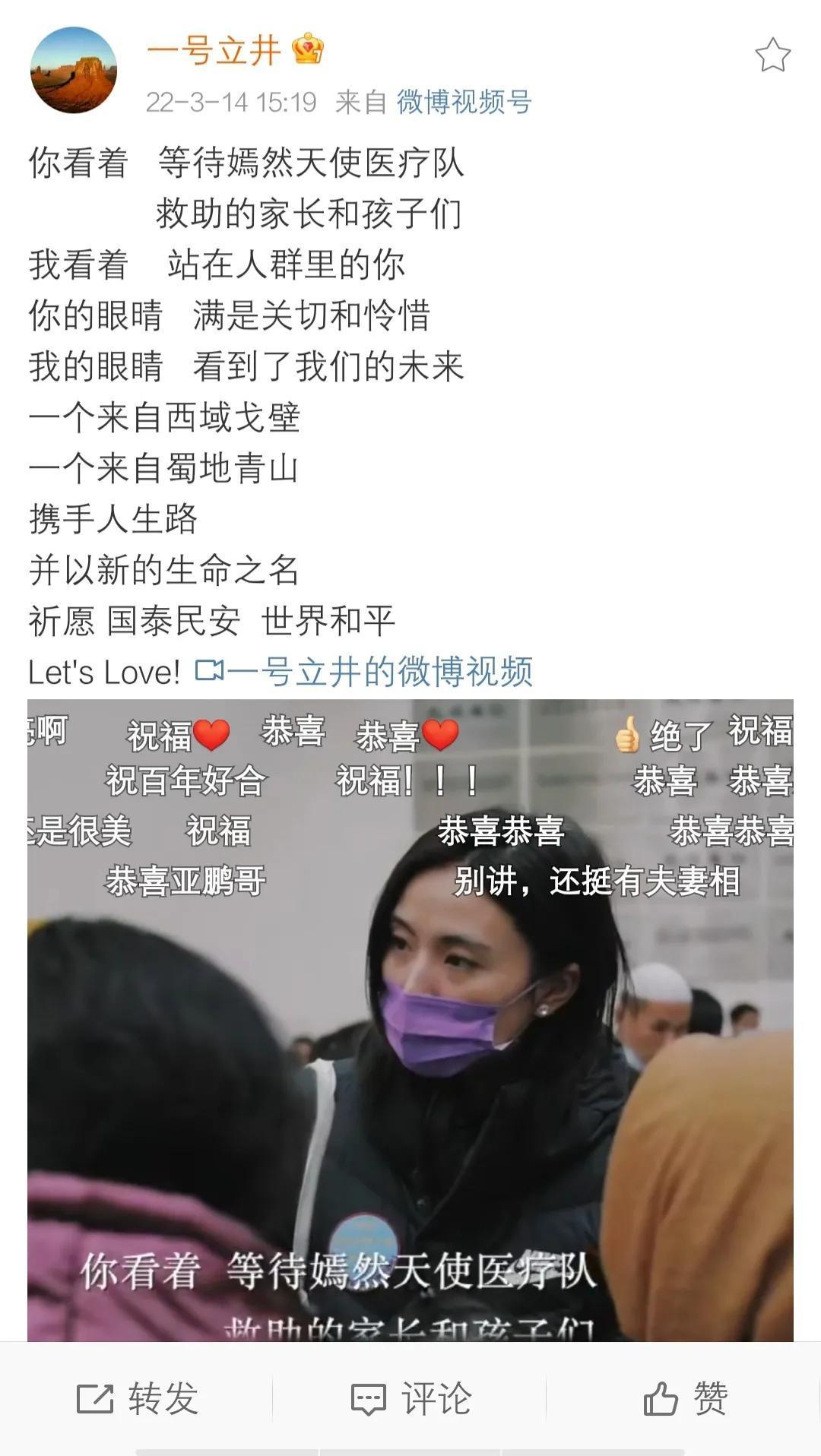This screenshot has height=1456, width=821.
Task: Like the post with 赞
Action: click(686, 1398)
